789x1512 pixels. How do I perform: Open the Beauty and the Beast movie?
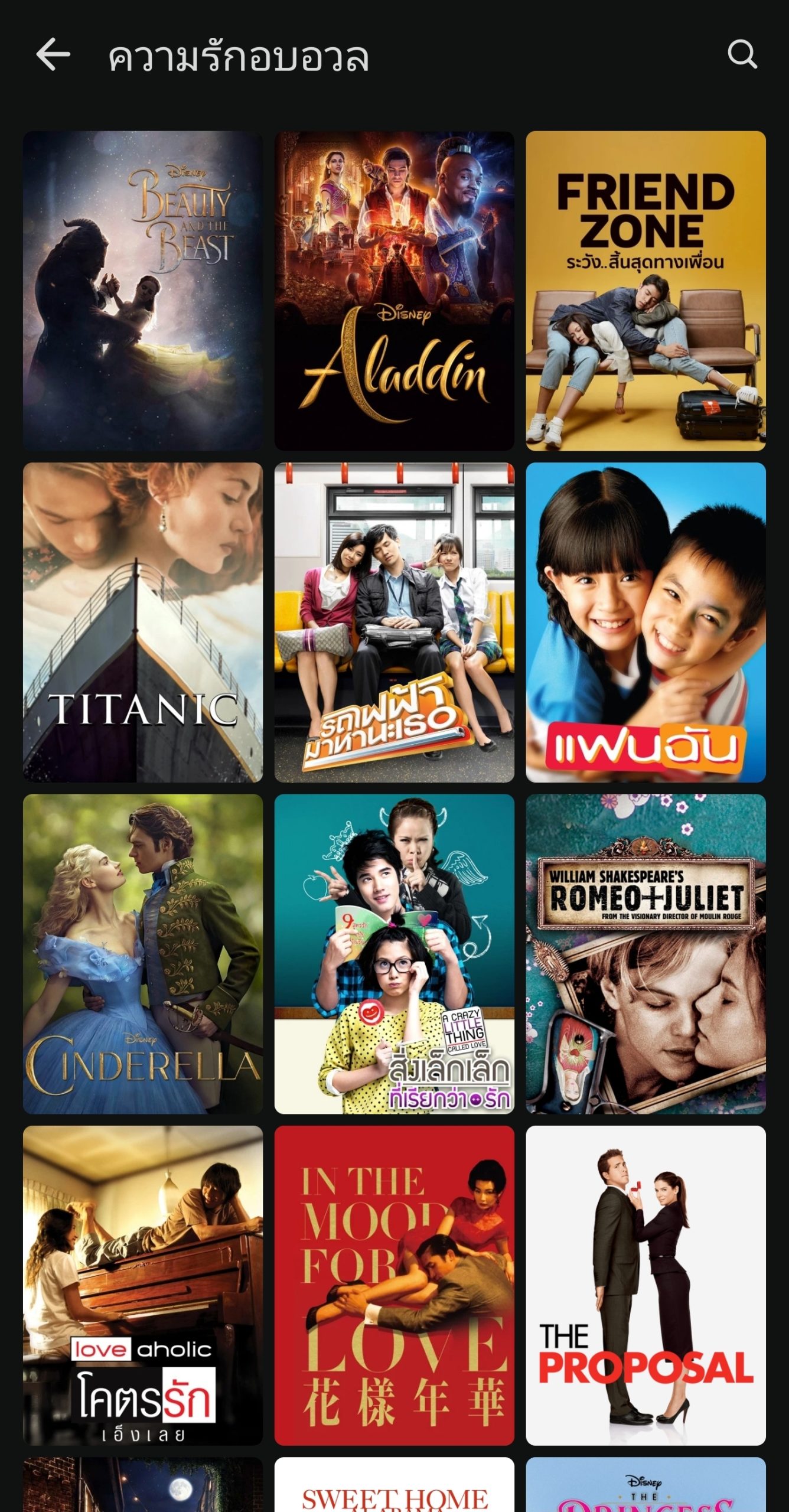tap(143, 291)
